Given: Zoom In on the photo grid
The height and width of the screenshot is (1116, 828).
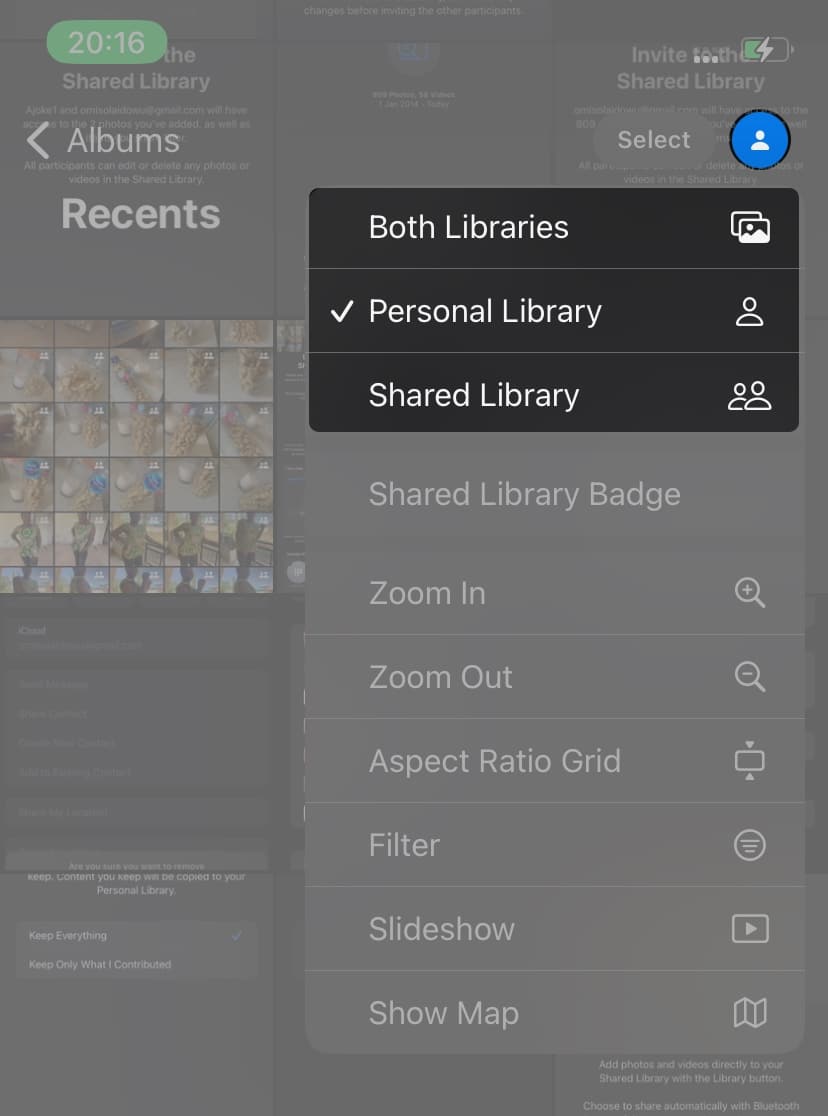Looking at the screenshot, I should click(553, 593).
